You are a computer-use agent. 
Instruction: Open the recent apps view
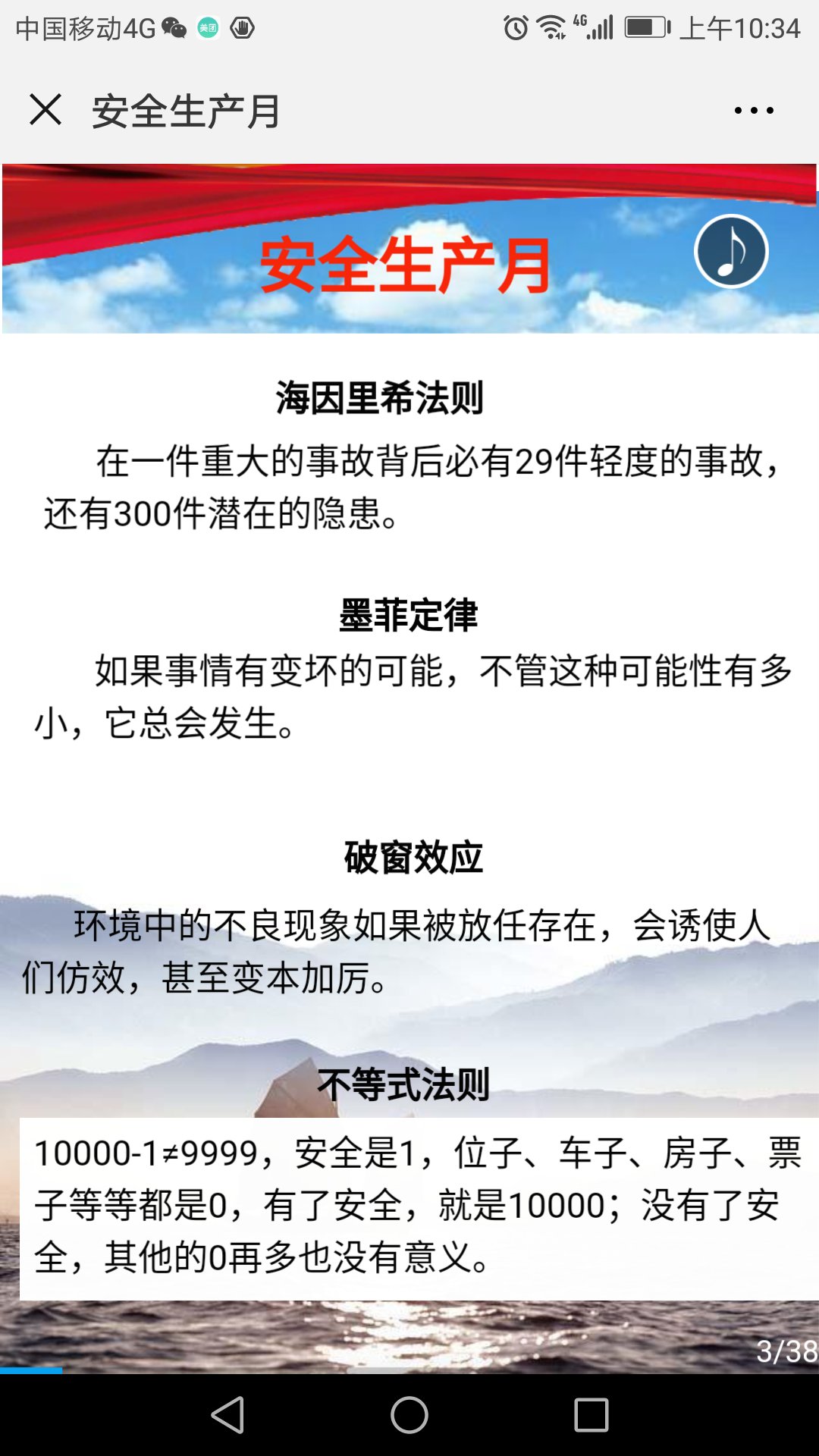pos(591,1415)
